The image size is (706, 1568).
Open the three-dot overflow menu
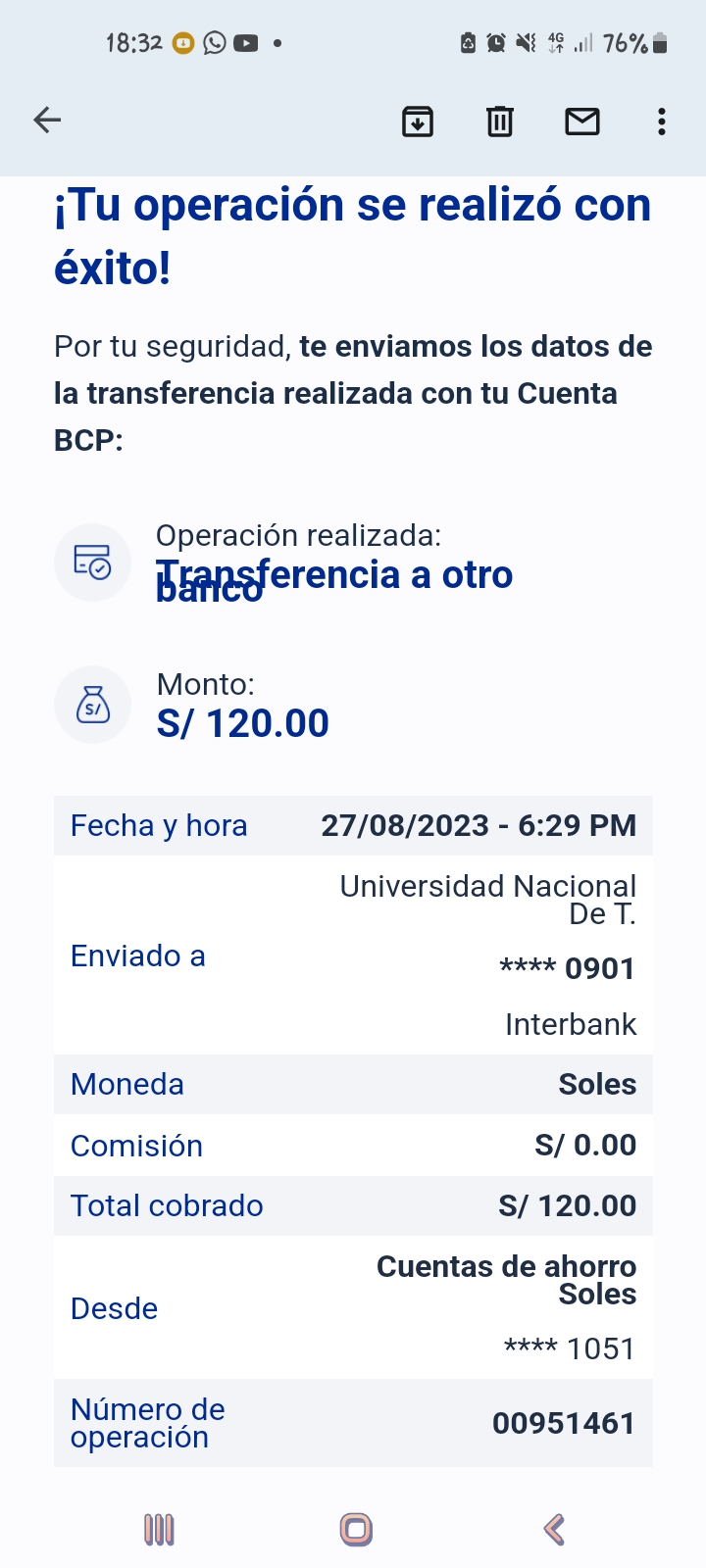662,122
